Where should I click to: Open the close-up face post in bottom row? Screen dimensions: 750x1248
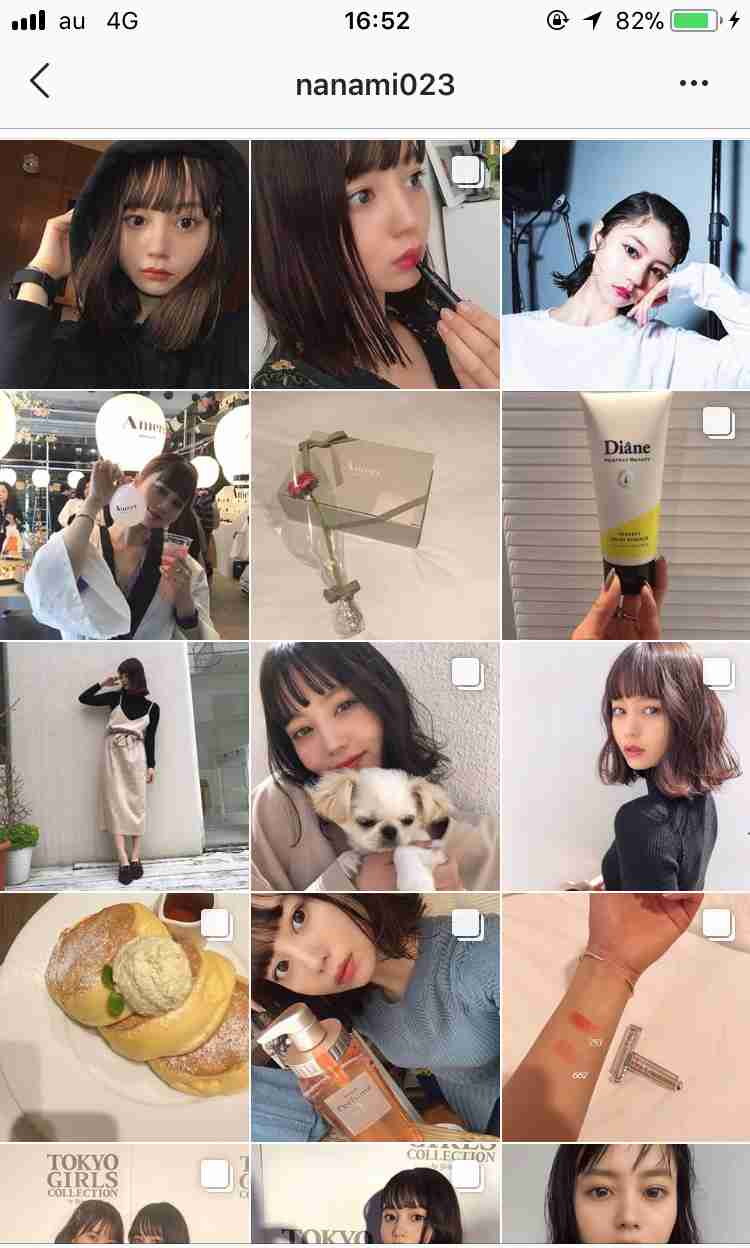point(626,1194)
